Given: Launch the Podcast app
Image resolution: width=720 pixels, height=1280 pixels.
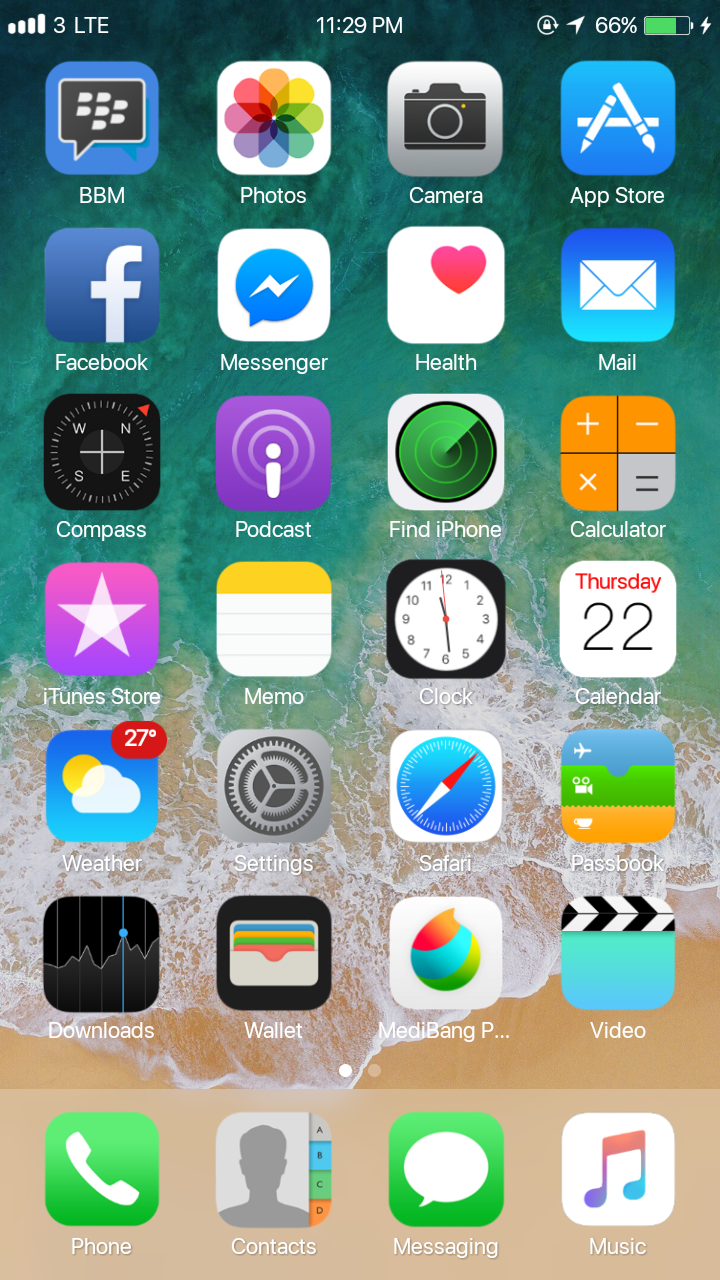Looking at the screenshot, I should tap(274, 452).
